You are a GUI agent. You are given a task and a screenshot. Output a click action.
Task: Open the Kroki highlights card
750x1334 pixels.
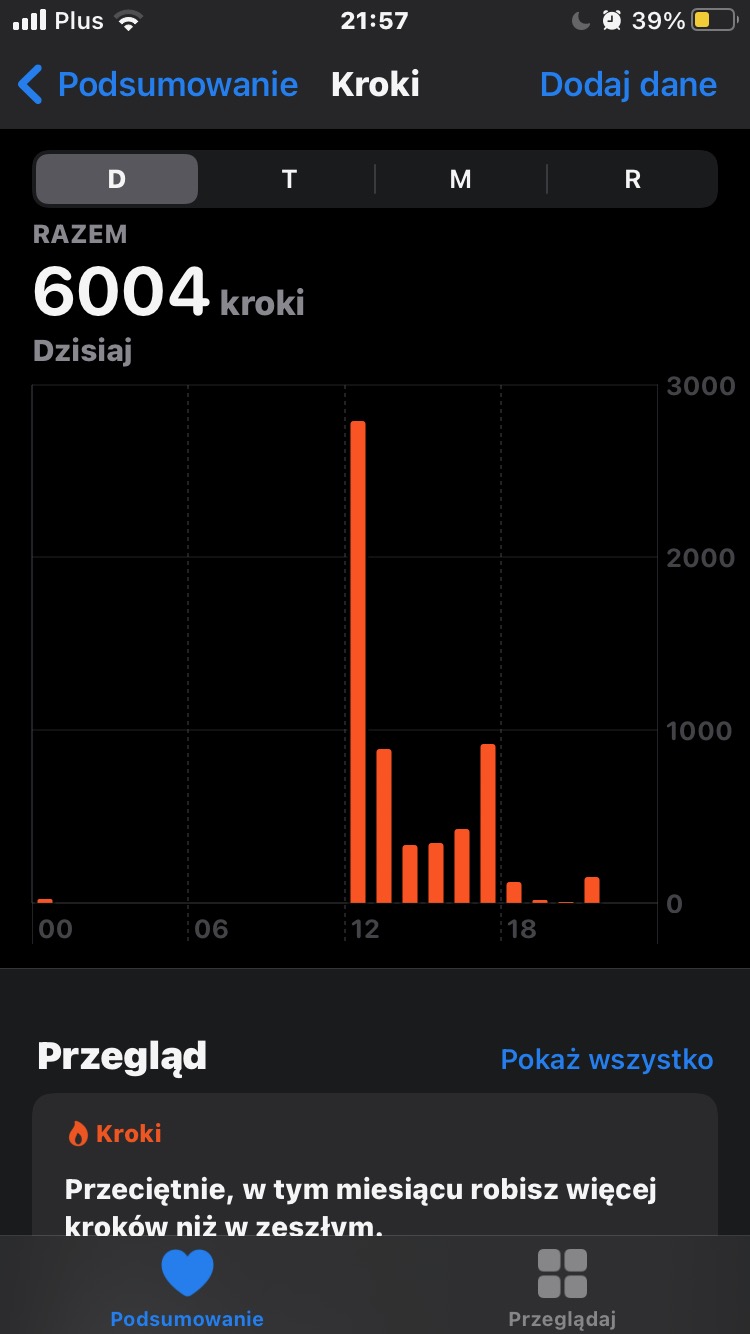pyautogui.click(x=375, y=1165)
